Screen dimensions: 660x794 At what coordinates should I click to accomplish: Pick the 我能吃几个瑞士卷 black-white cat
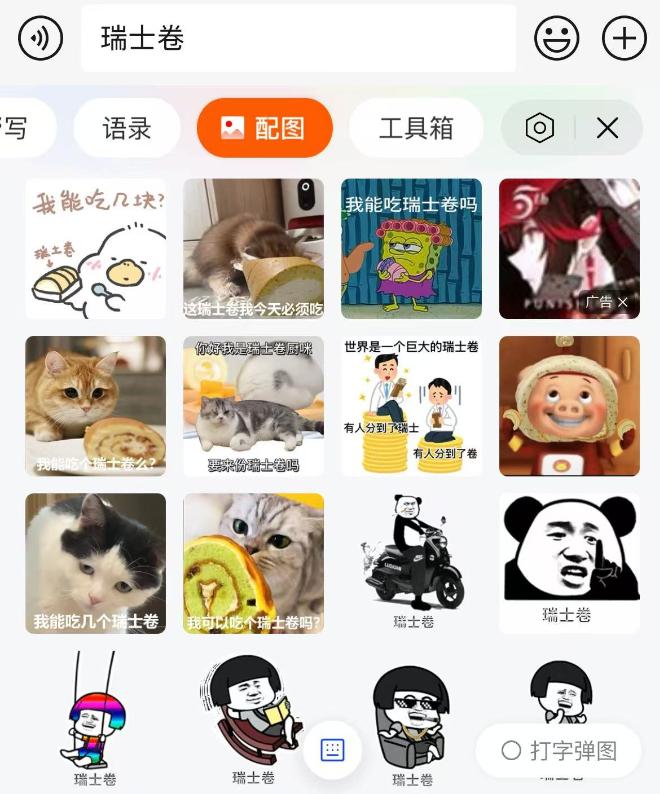coord(95,563)
